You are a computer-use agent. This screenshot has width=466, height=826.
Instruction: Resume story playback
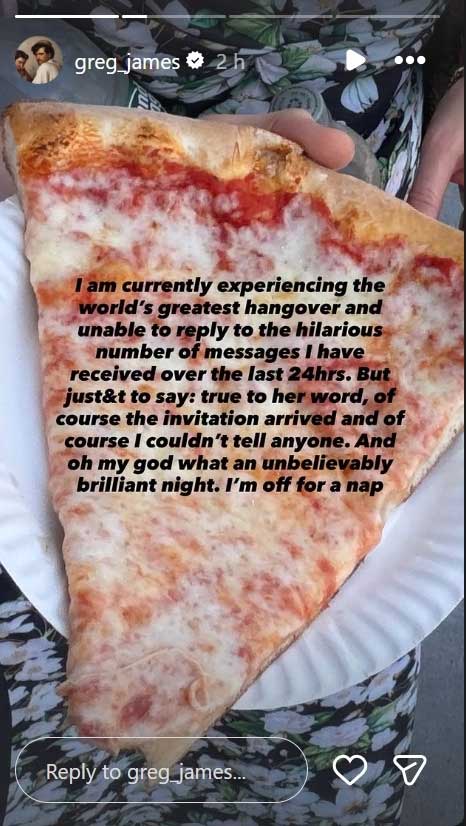[355, 60]
